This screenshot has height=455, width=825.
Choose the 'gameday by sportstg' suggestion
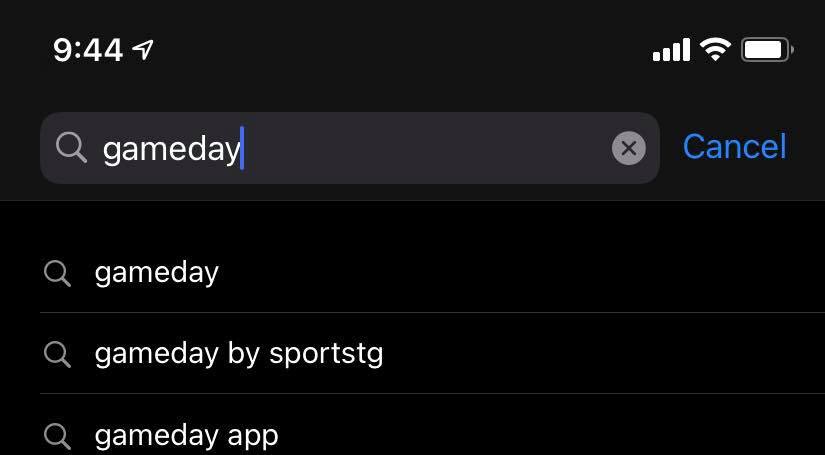click(x=238, y=354)
